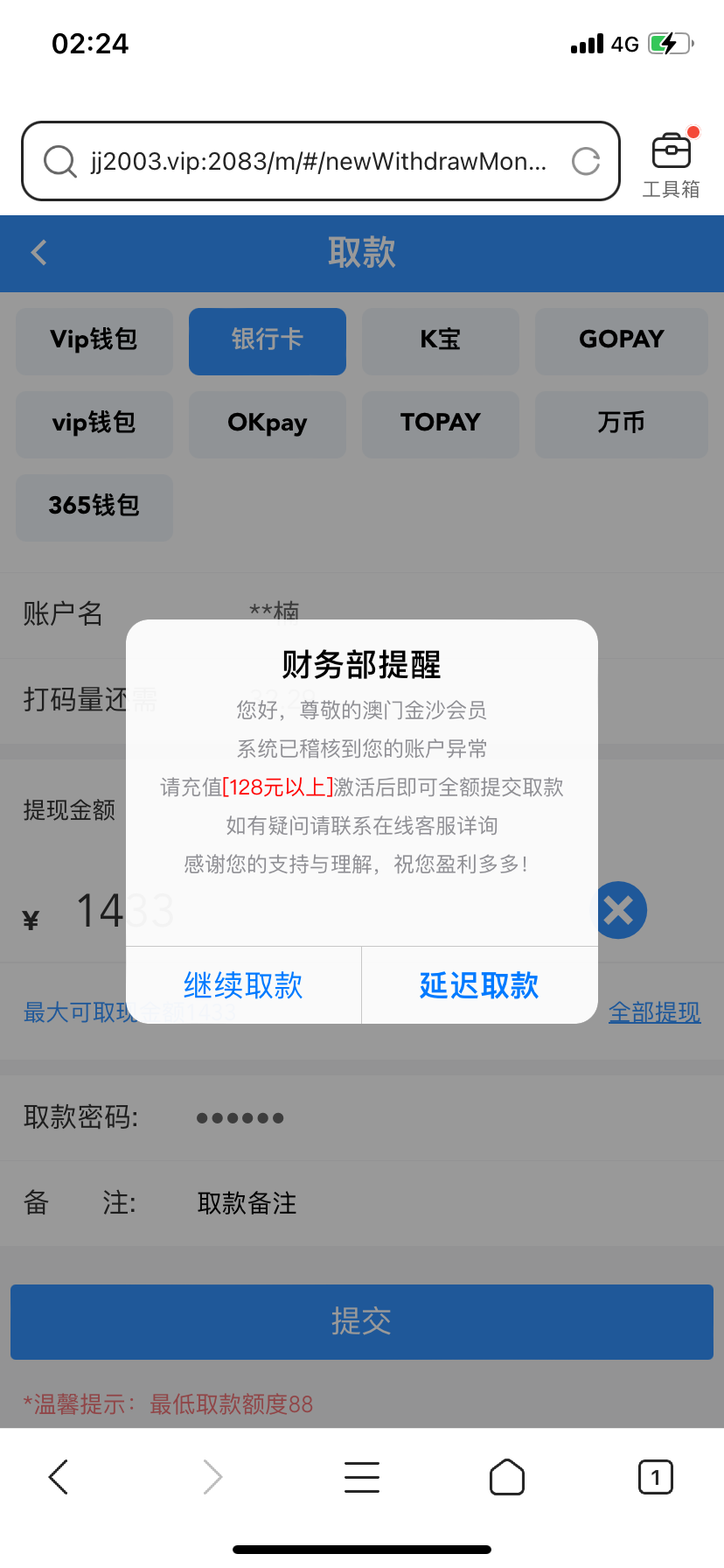Tap the 全部提现 link
This screenshot has width=724, height=1568.
tap(654, 1012)
